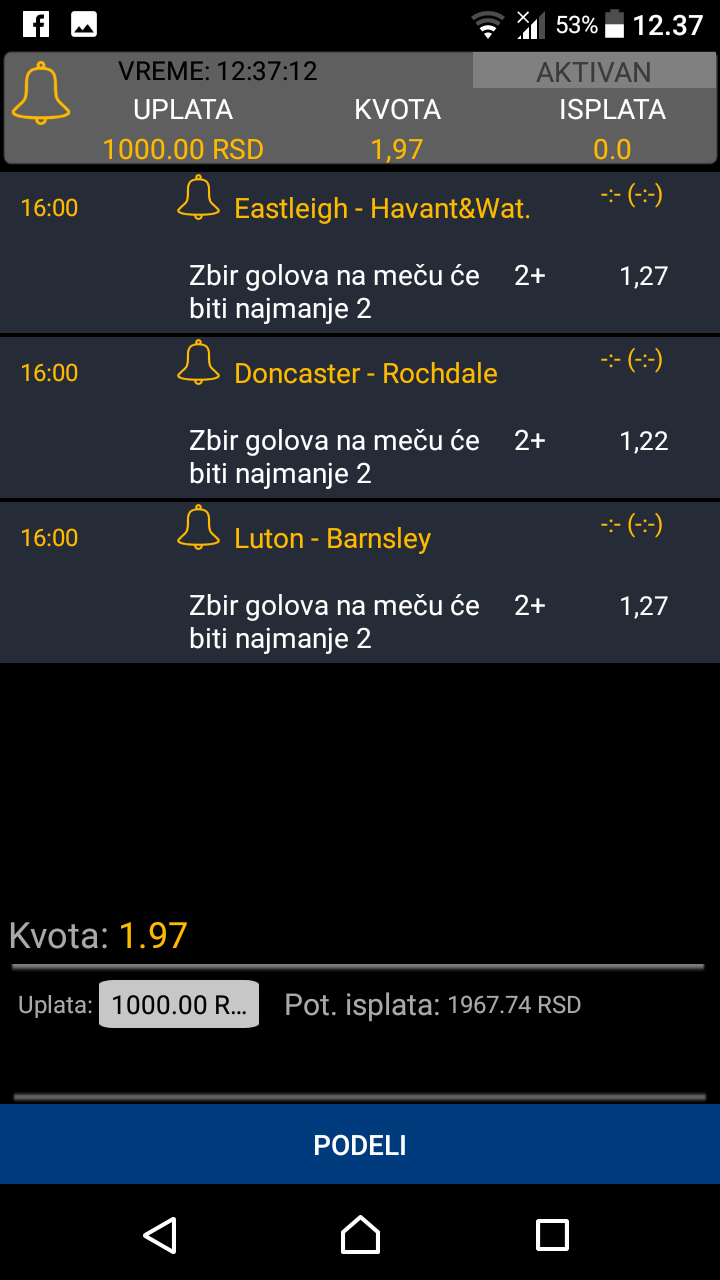
Task: Toggle the bell for Luton - Barnsley
Action: 198,528
